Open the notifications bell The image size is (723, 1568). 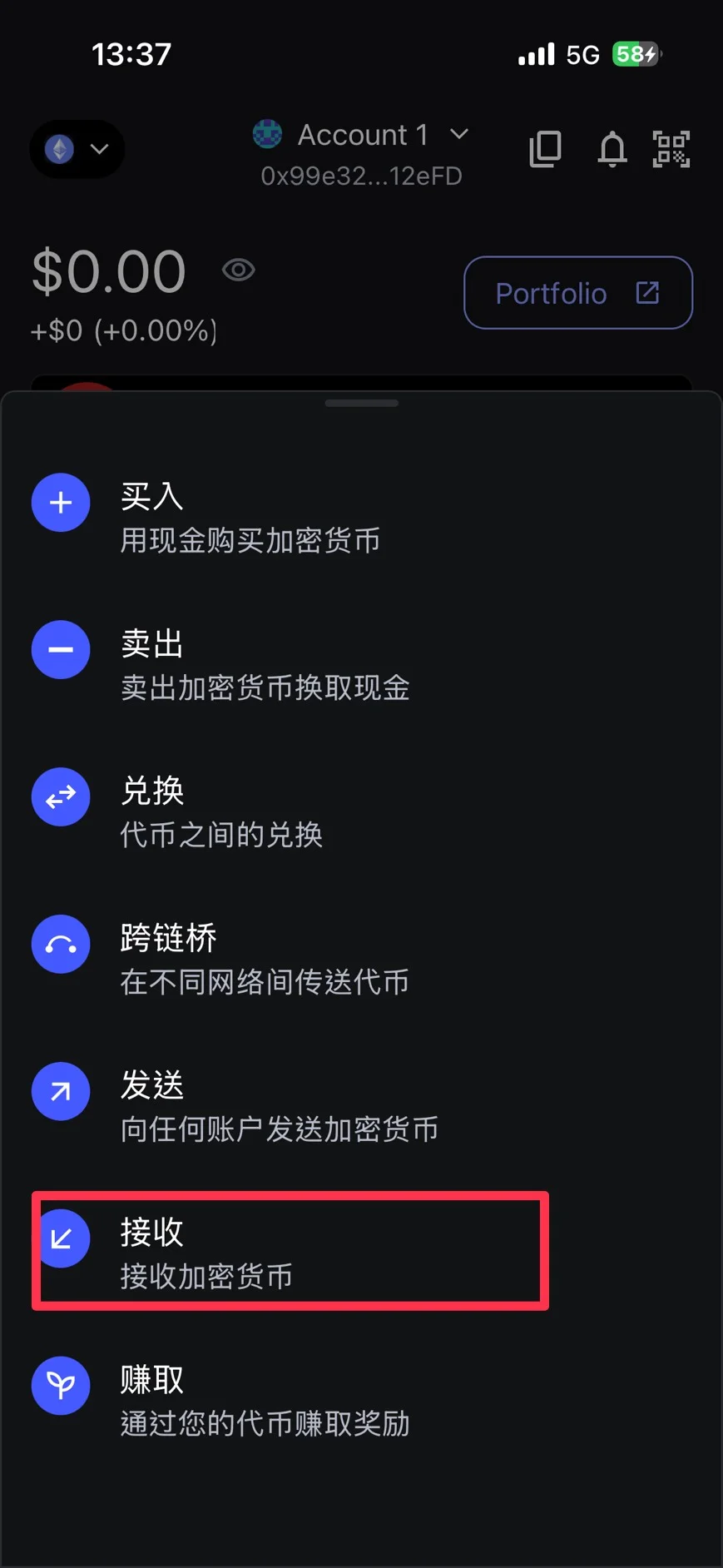[x=612, y=150]
